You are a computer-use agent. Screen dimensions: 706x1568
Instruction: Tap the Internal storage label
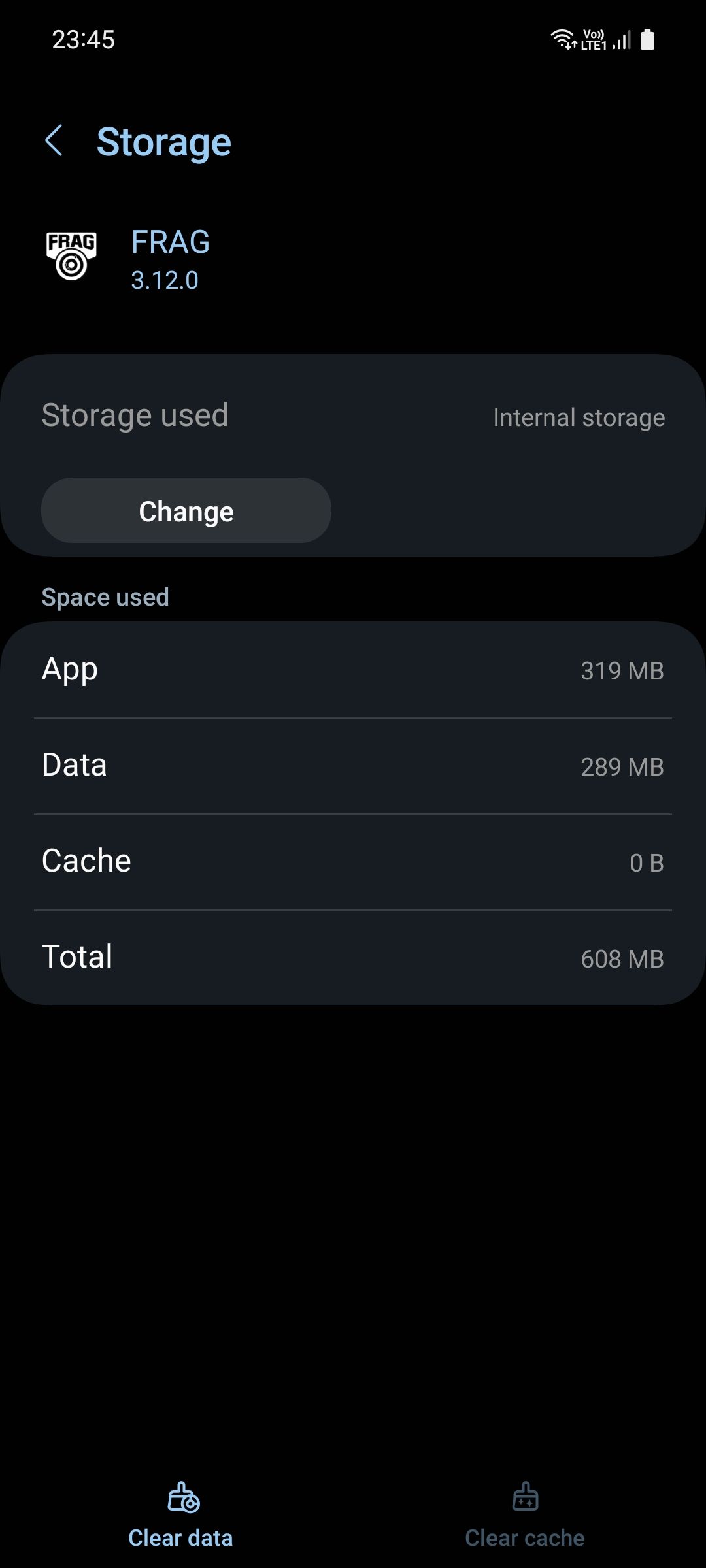point(579,417)
